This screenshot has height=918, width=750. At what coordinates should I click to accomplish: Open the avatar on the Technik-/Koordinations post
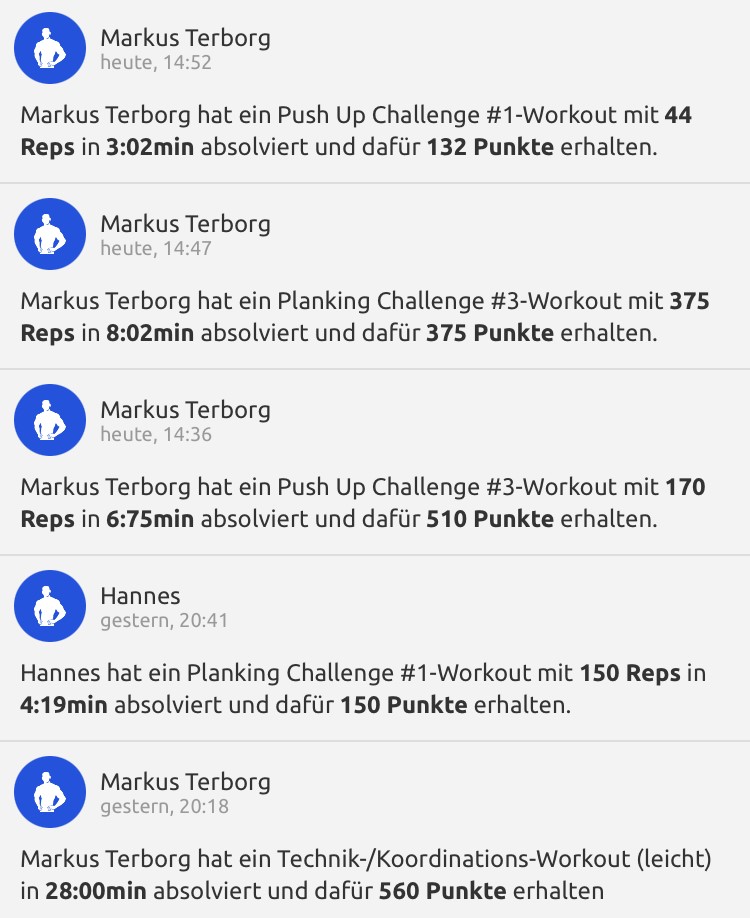click(x=49, y=792)
